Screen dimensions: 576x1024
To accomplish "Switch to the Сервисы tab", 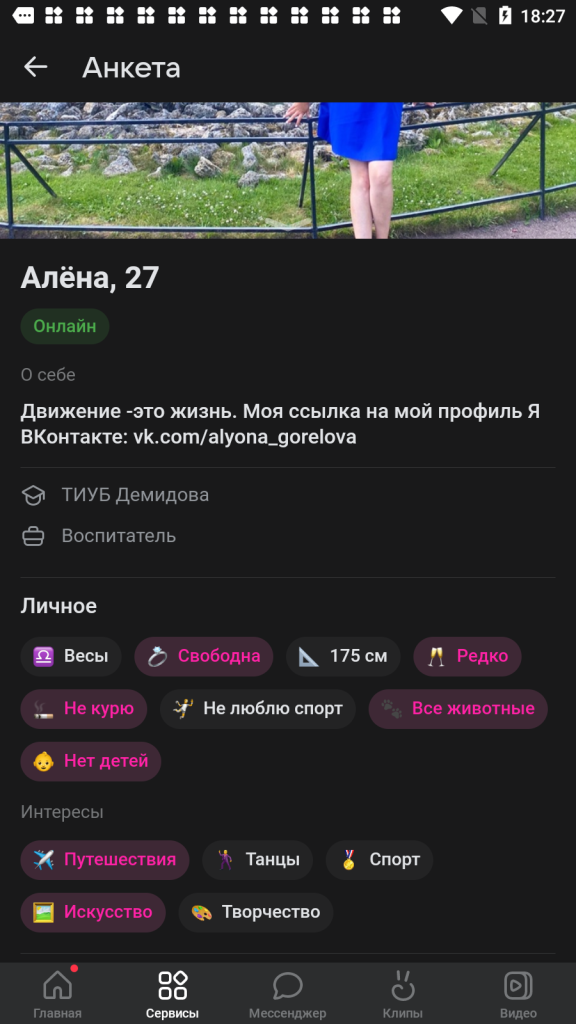I will (172, 993).
